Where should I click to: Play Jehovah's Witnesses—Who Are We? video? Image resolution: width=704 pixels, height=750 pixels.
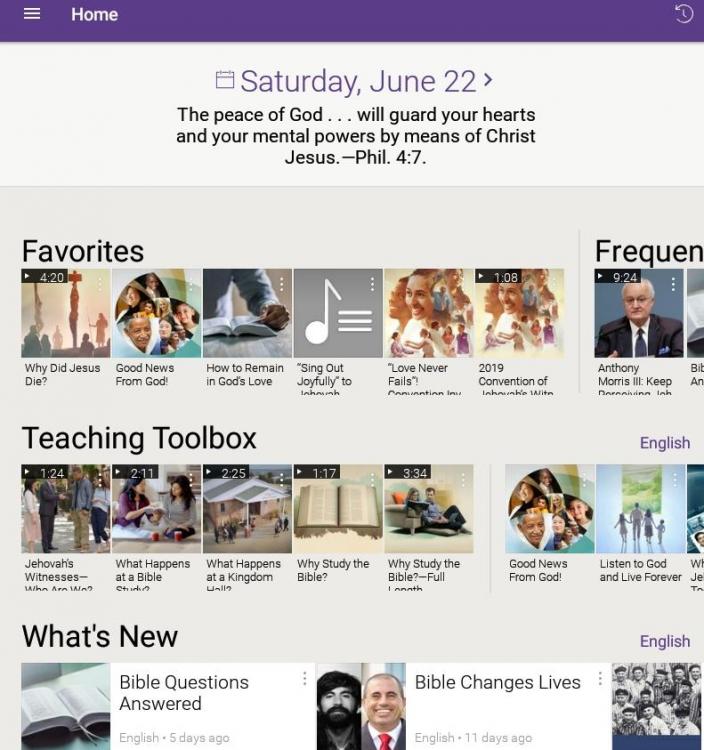pyautogui.click(x=66, y=509)
